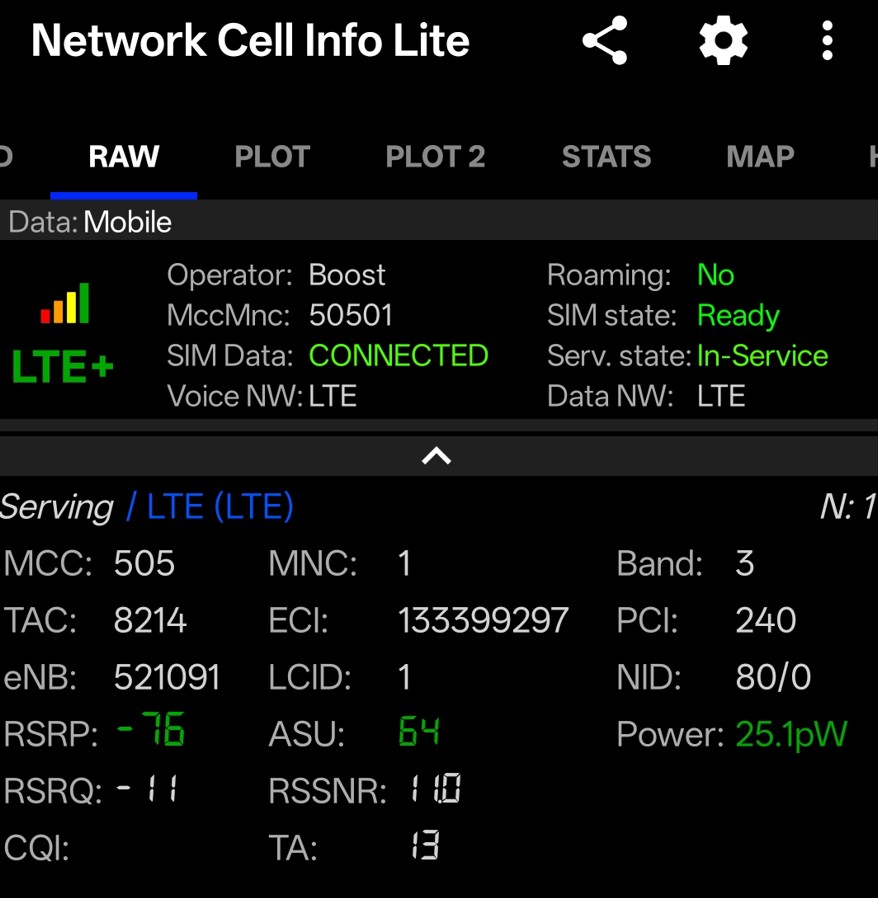The image size is (878, 898).
Task: Select the MAP tab
Action: pyautogui.click(x=760, y=157)
